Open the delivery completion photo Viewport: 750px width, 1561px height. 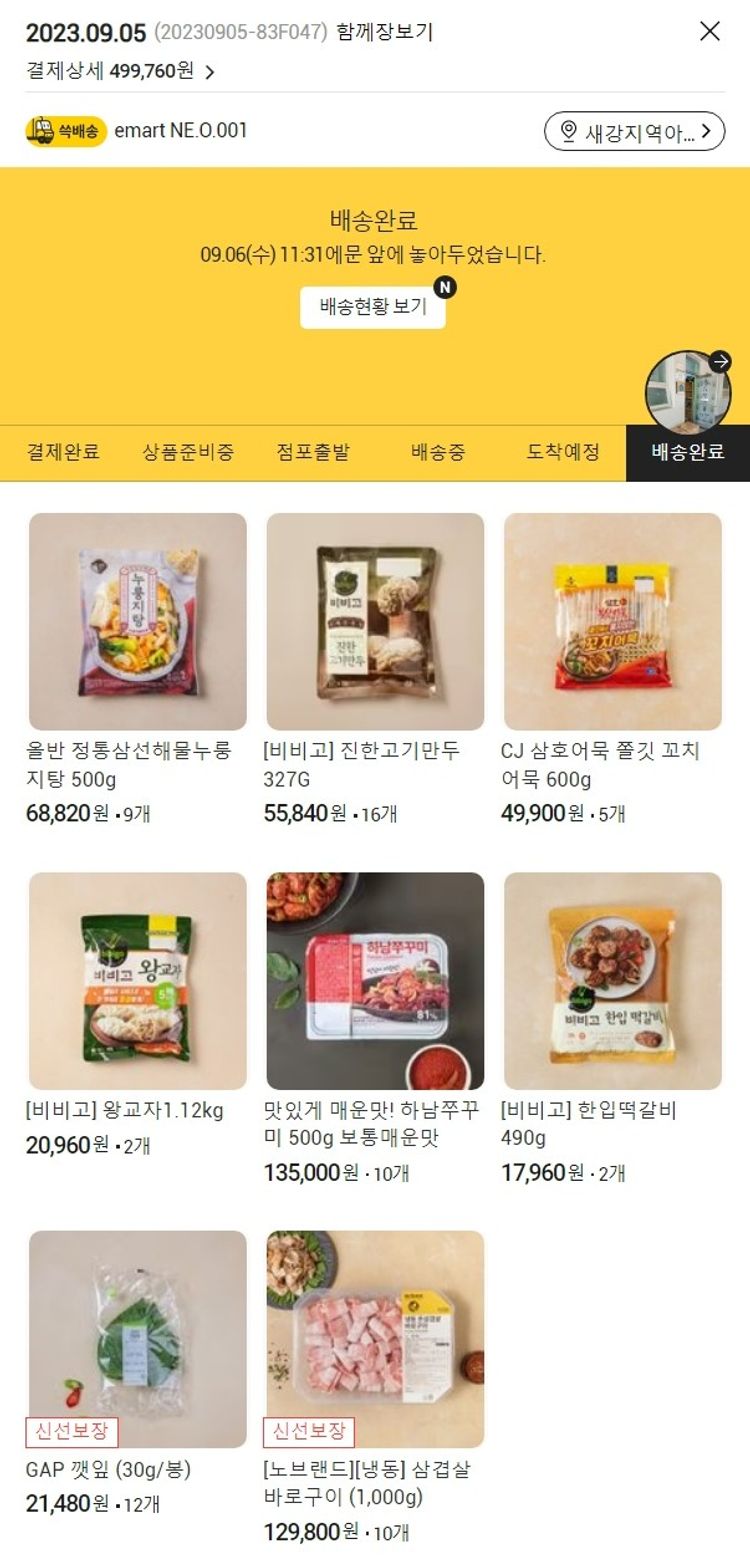tap(688, 391)
